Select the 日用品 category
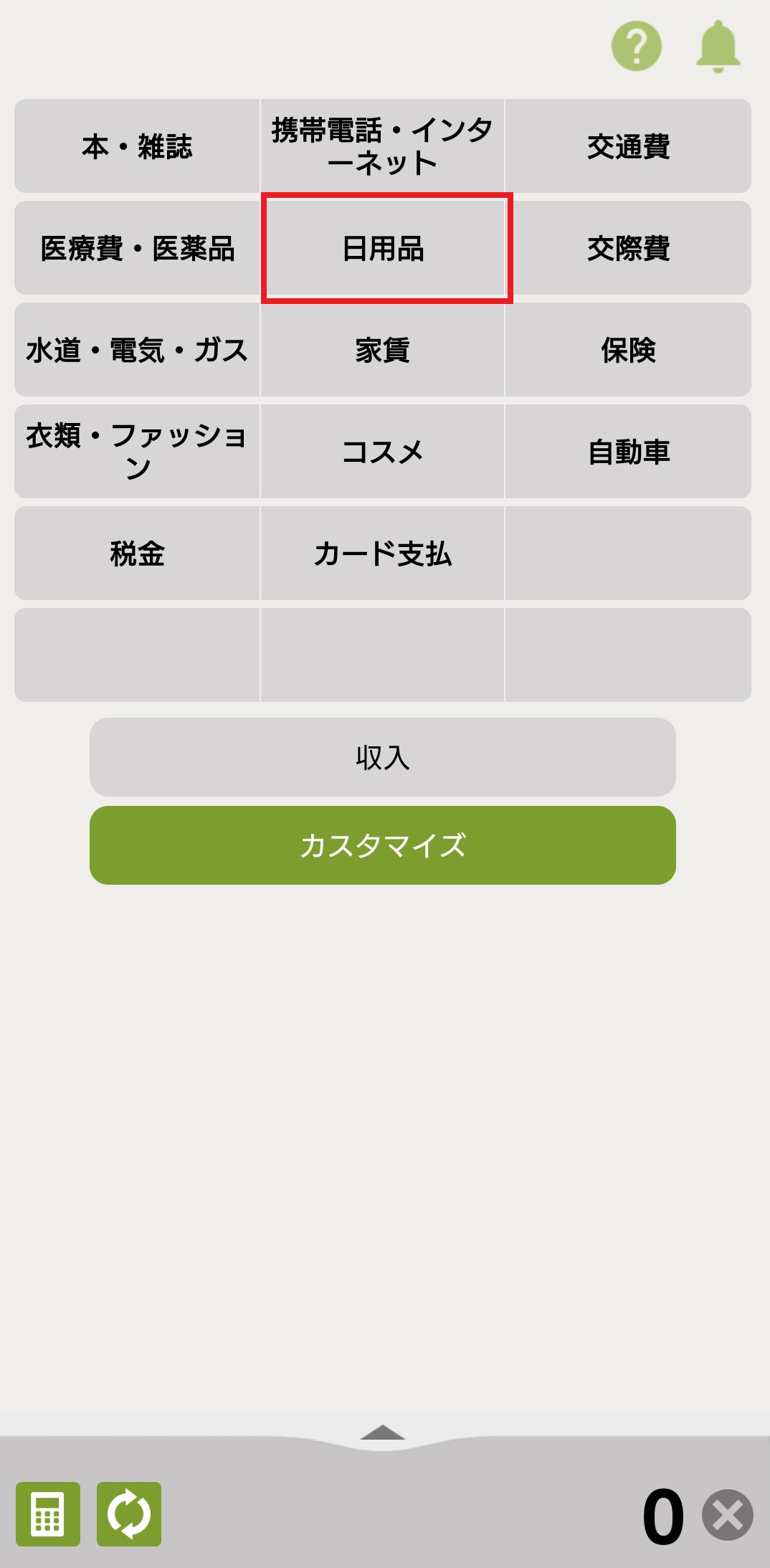Viewport: 770px width, 1568px height. tap(384, 248)
